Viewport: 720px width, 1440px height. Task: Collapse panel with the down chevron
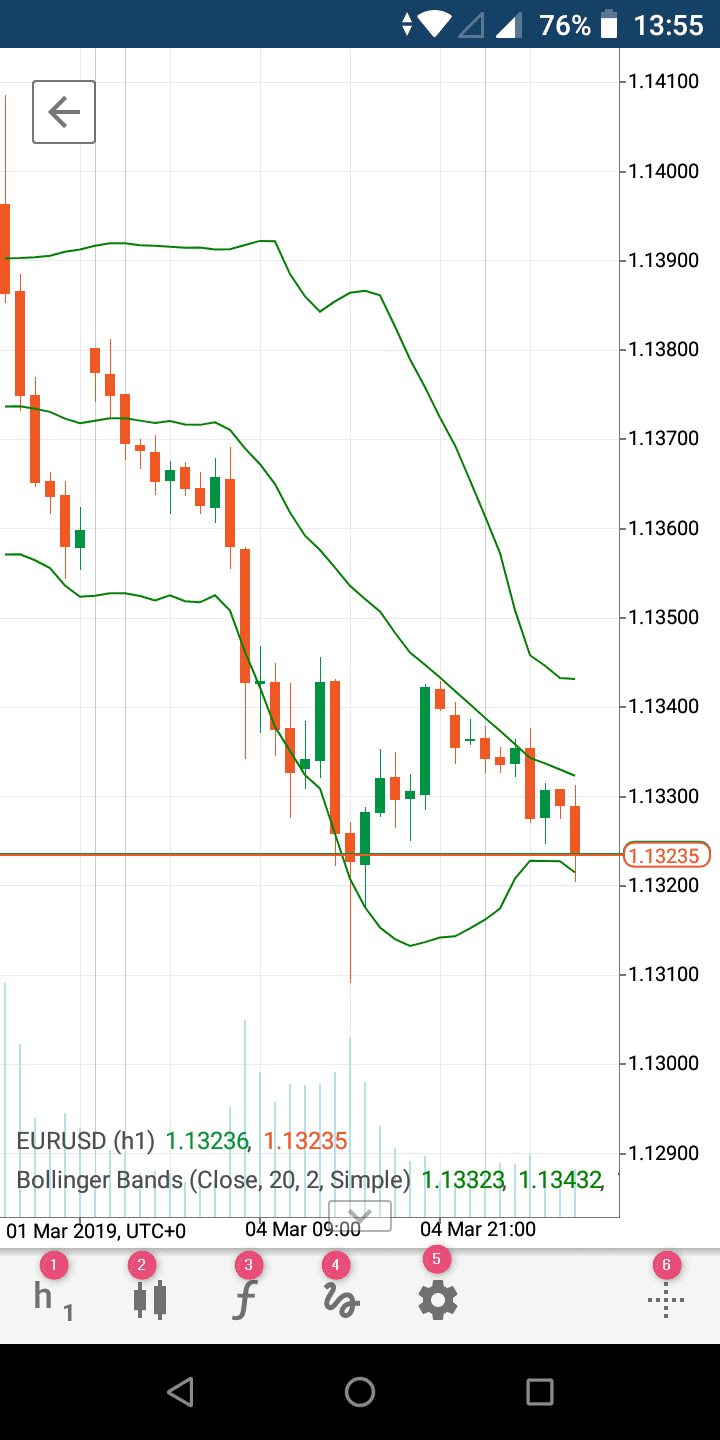[359, 1216]
